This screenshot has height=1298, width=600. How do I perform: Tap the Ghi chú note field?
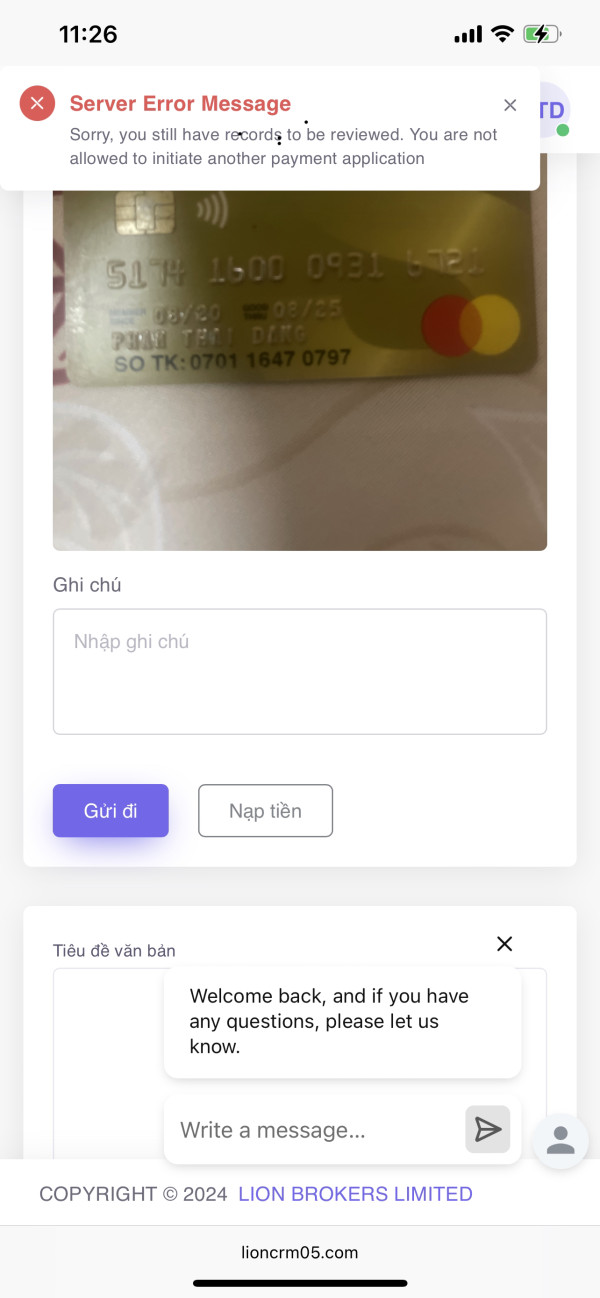300,672
